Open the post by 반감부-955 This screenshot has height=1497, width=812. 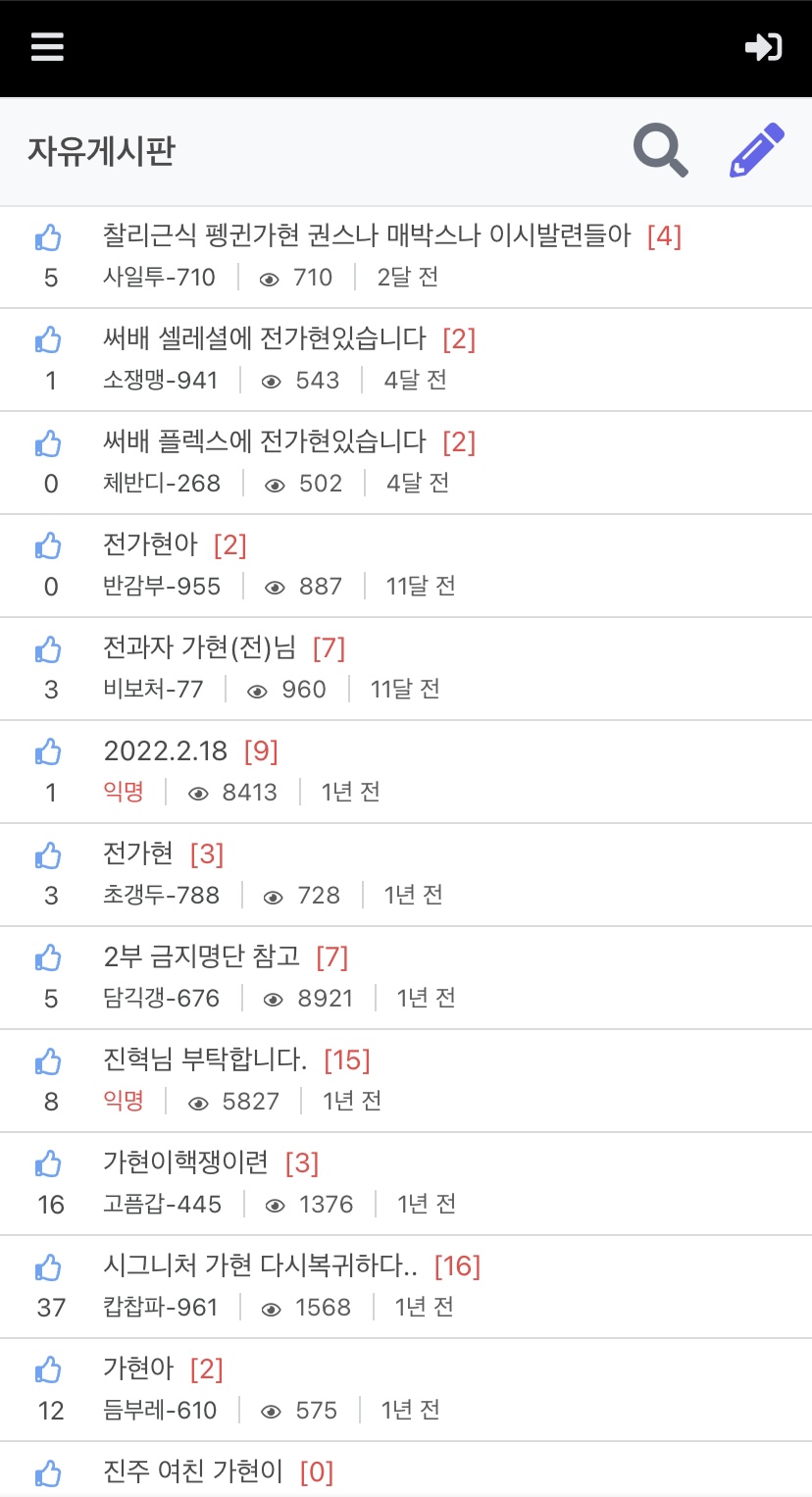click(151, 545)
